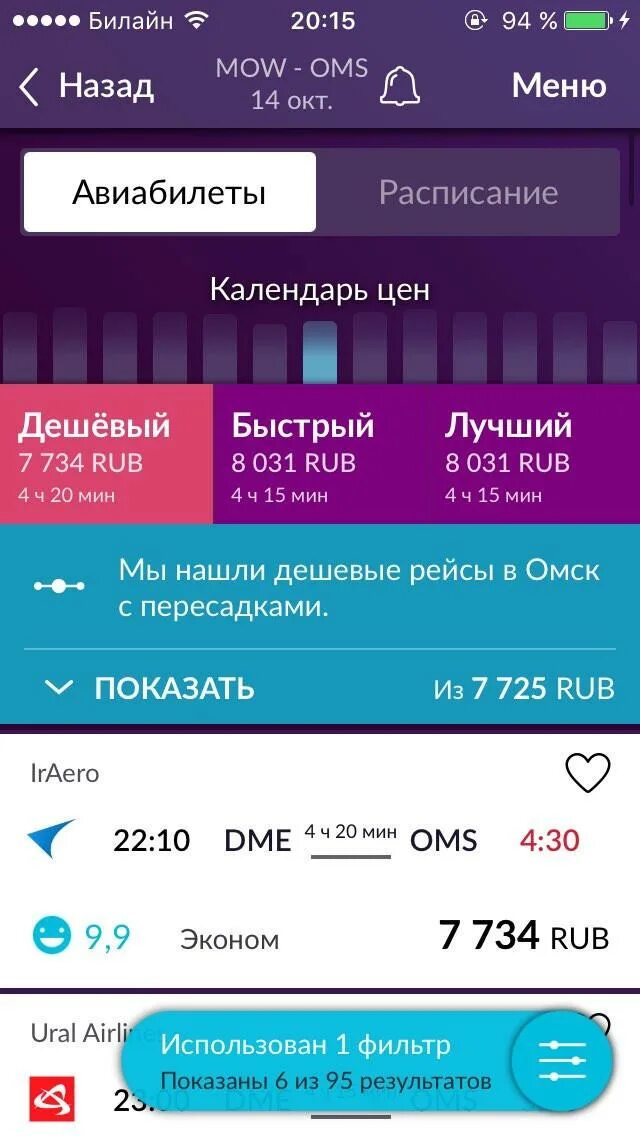Choose the Дешёвый sorting option
The height and width of the screenshot is (1136, 640).
[106, 453]
